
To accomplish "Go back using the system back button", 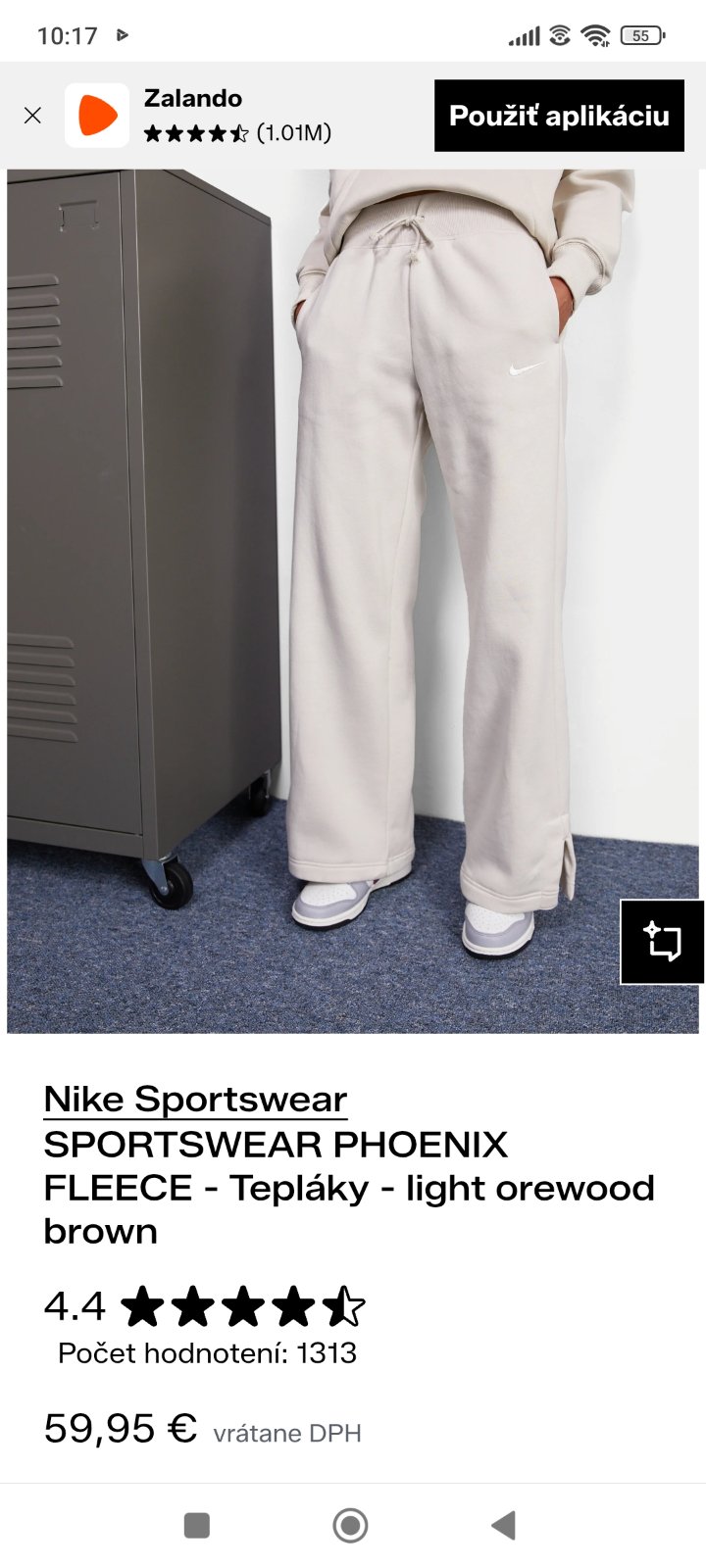I will coord(503,1525).
